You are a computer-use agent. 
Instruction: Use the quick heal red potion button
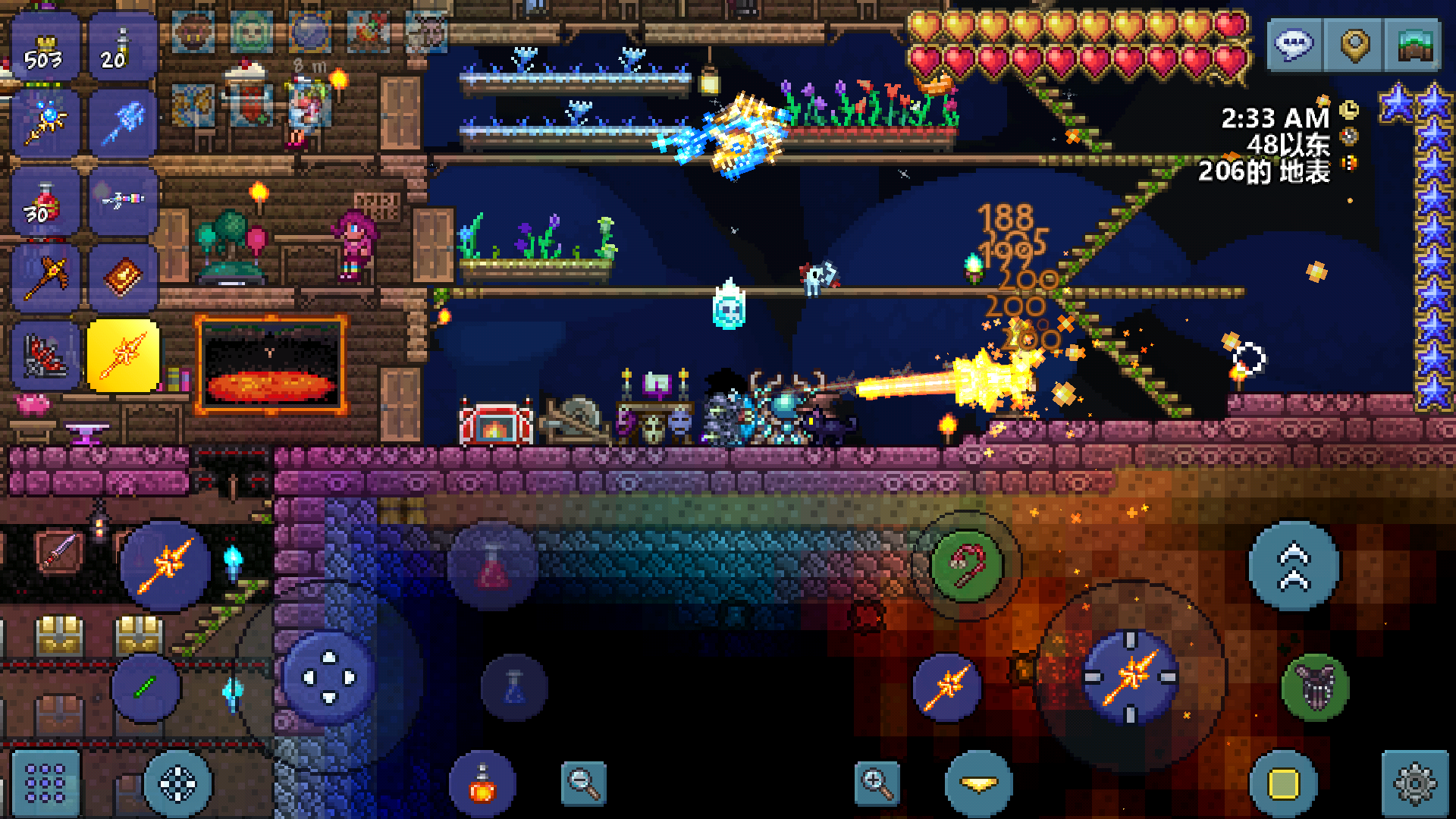click(x=493, y=566)
